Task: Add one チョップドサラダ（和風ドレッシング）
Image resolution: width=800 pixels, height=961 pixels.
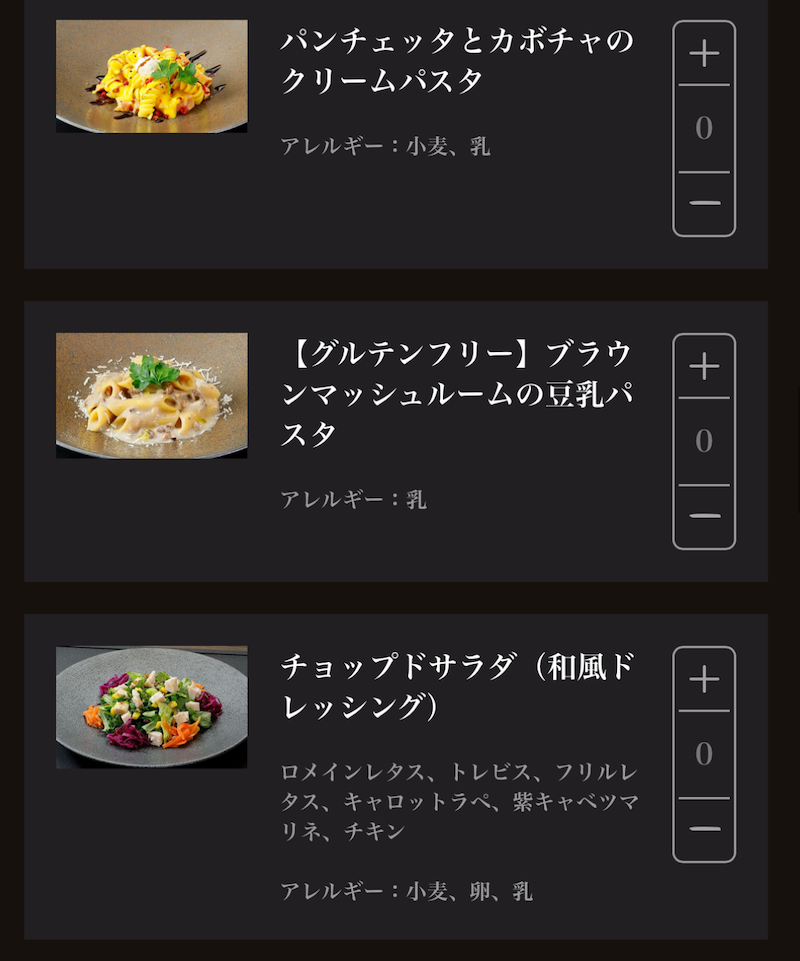Action: 704,680
